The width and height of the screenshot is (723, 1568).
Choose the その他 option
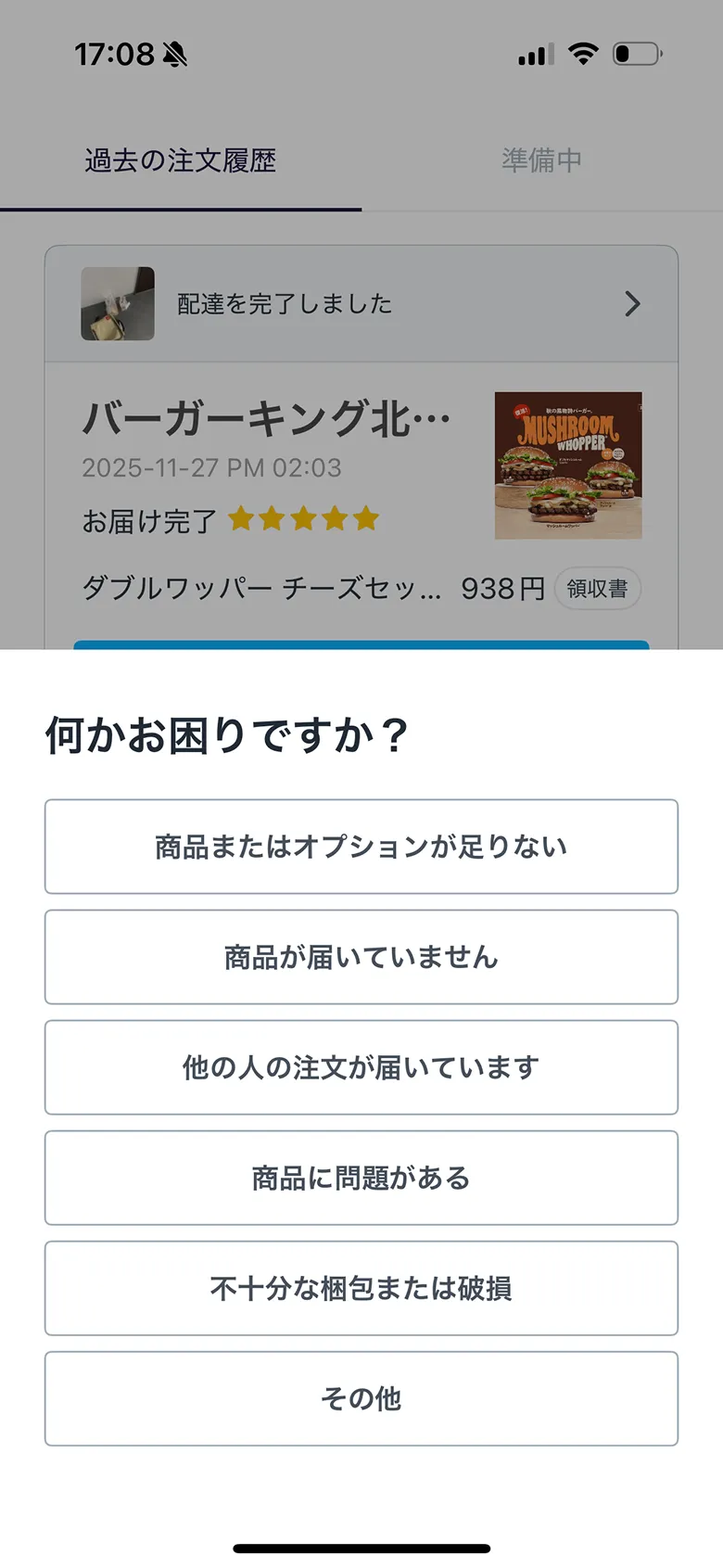361,1398
